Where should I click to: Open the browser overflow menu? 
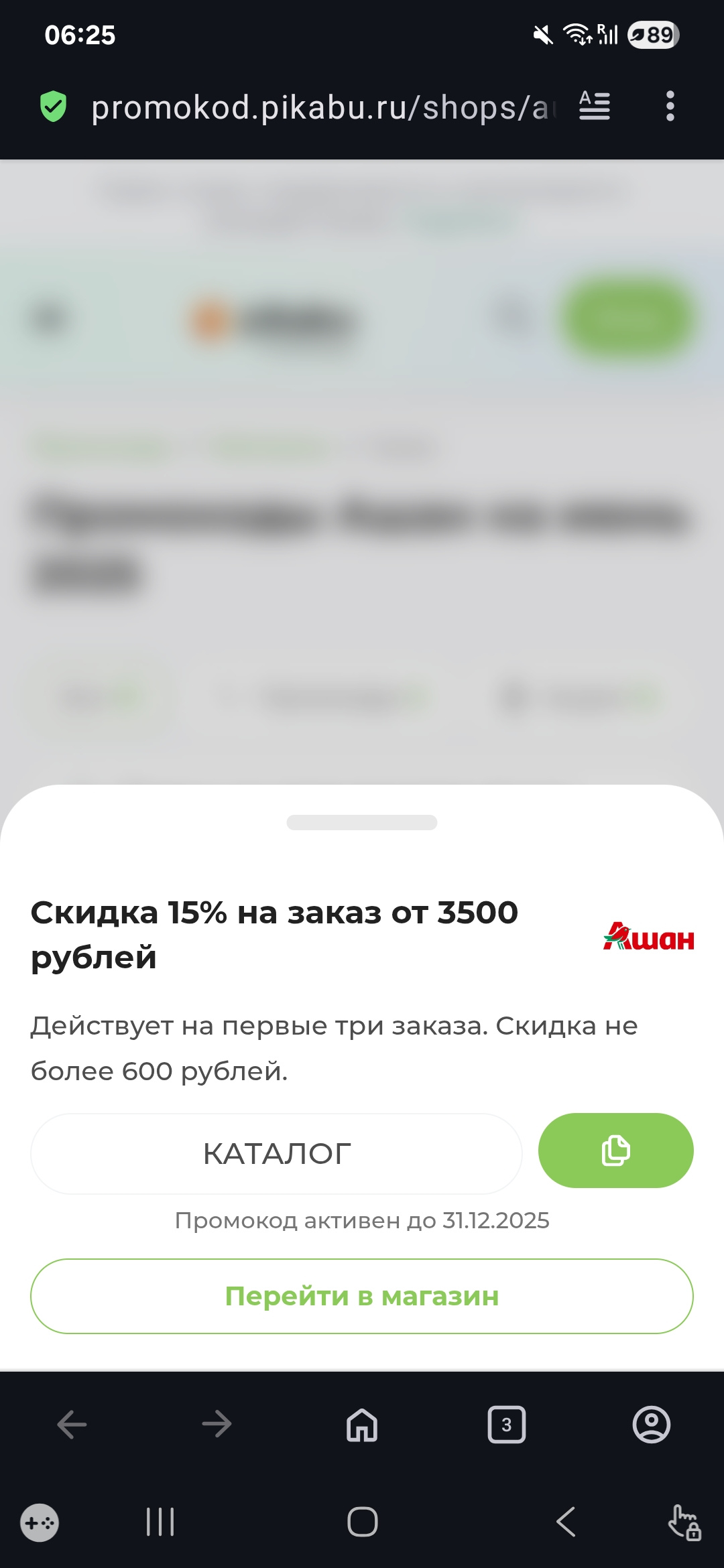670,107
